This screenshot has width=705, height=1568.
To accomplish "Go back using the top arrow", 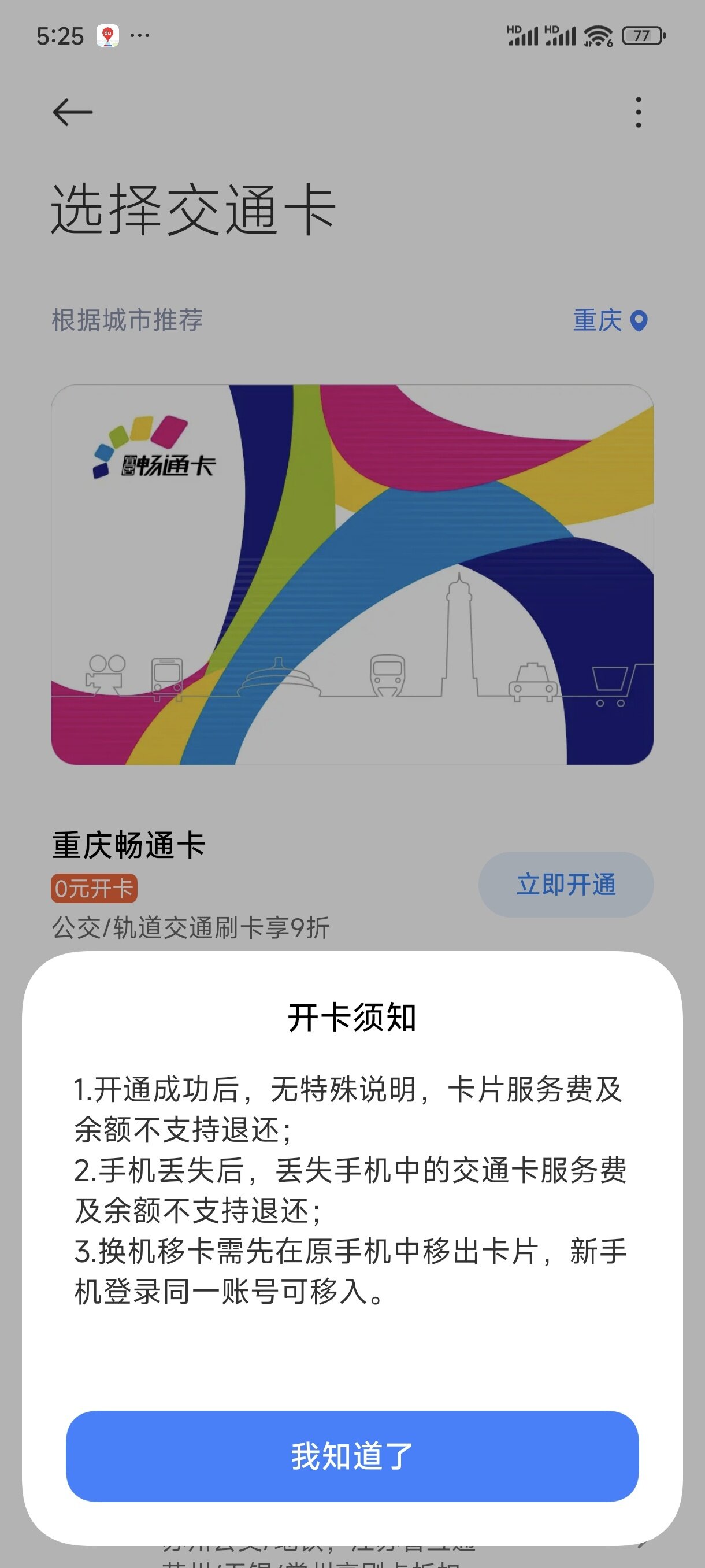I will pyautogui.click(x=72, y=113).
